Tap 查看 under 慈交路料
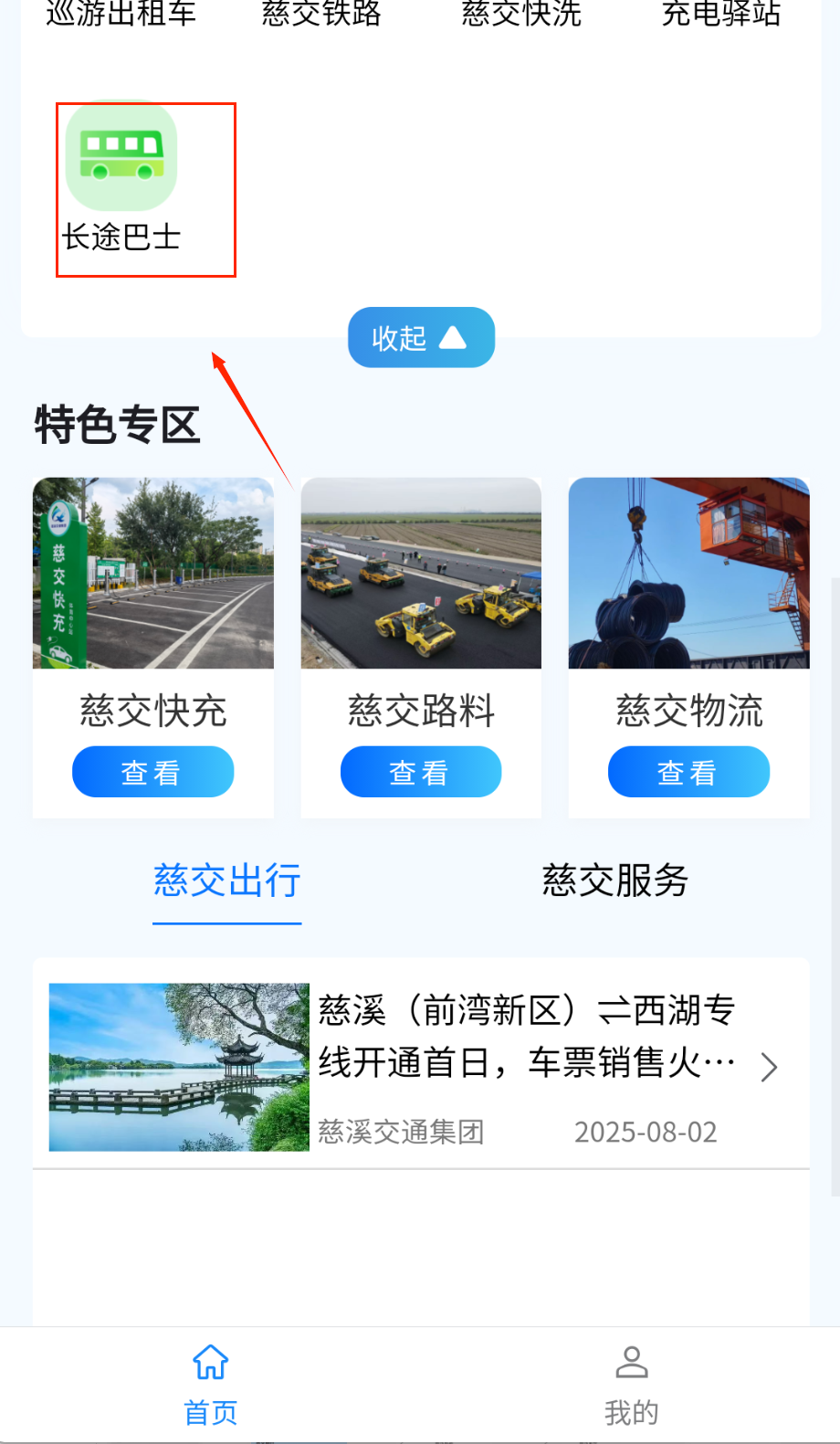The width and height of the screenshot is (840, 1444). click(x=421, y=772)
